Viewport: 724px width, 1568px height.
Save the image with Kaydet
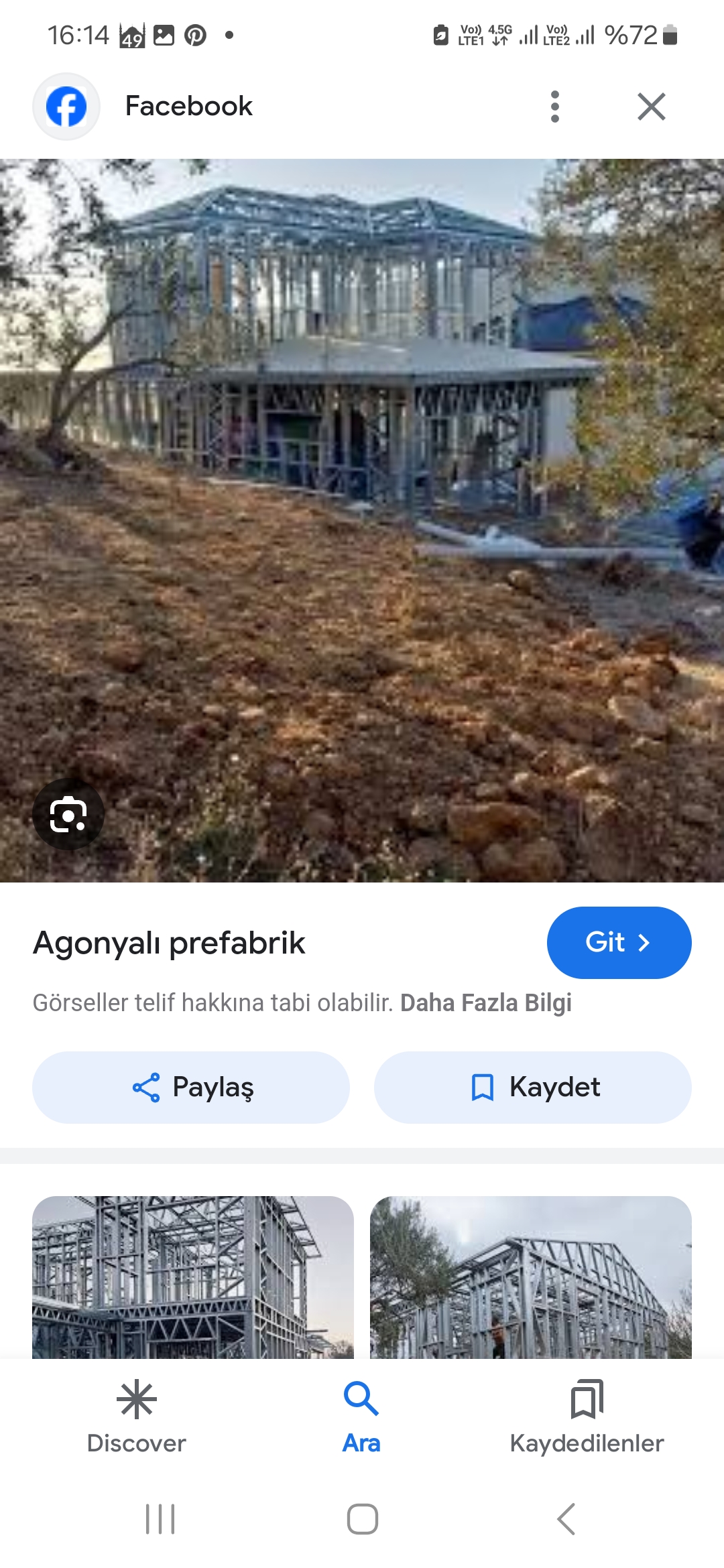click(532, 1087)
